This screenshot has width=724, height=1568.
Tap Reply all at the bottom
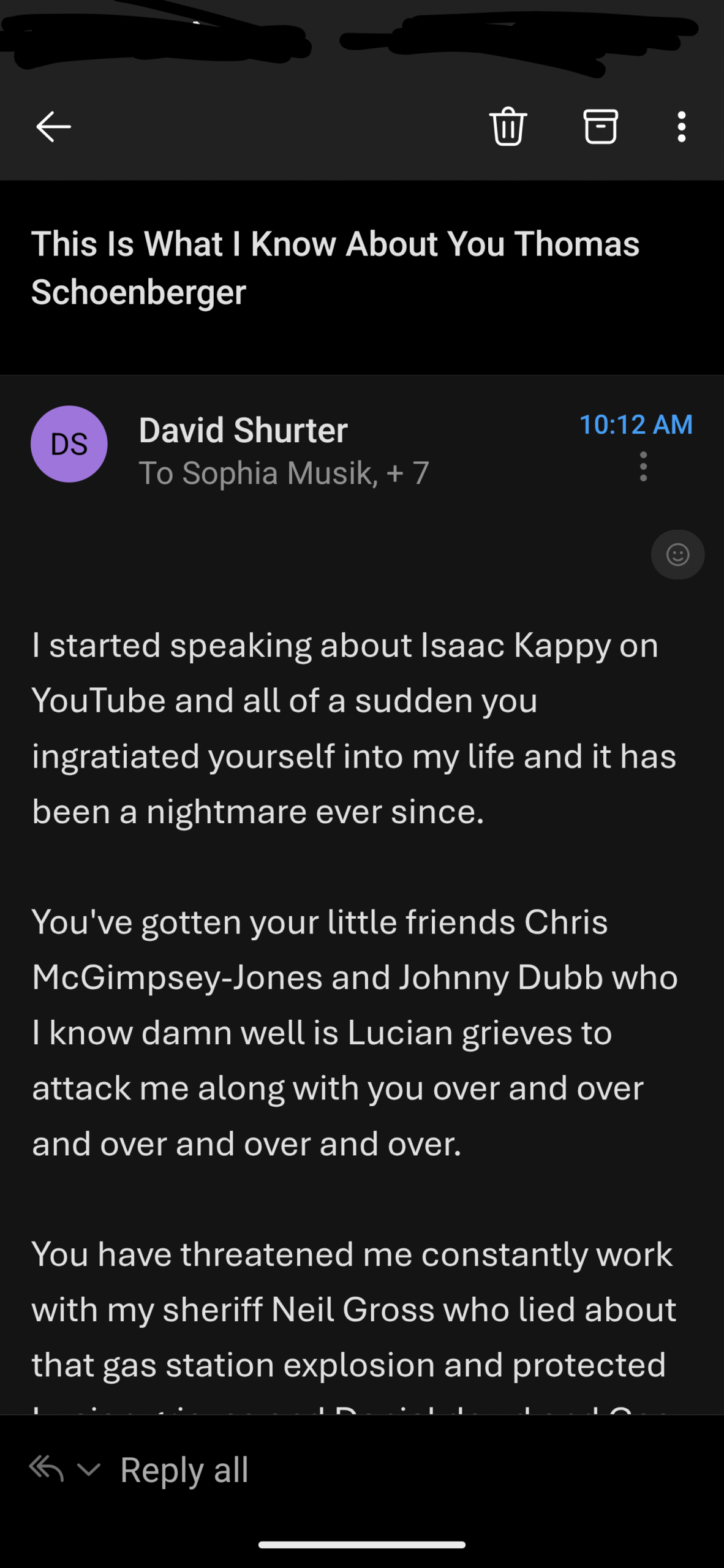click(x=184, y=1470)
